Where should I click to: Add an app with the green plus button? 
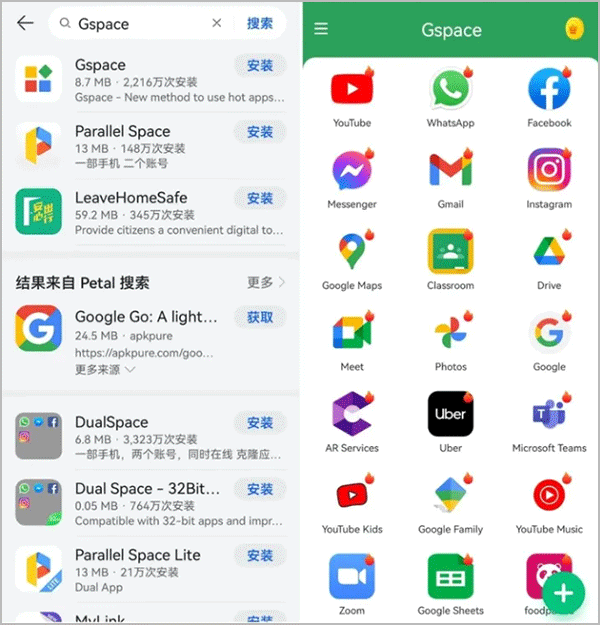click(564, 593)
